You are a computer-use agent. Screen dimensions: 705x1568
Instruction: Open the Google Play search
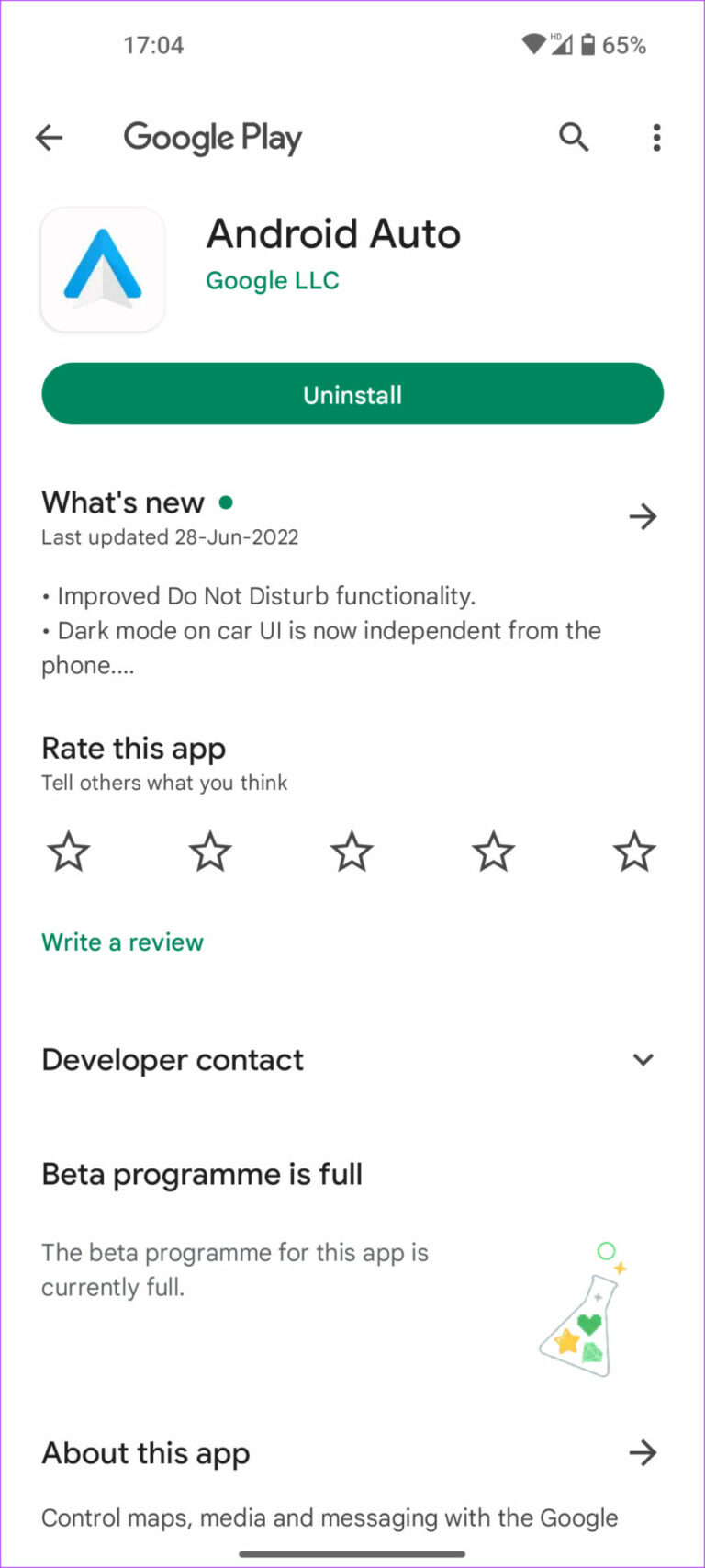click(x=574, y=137)
